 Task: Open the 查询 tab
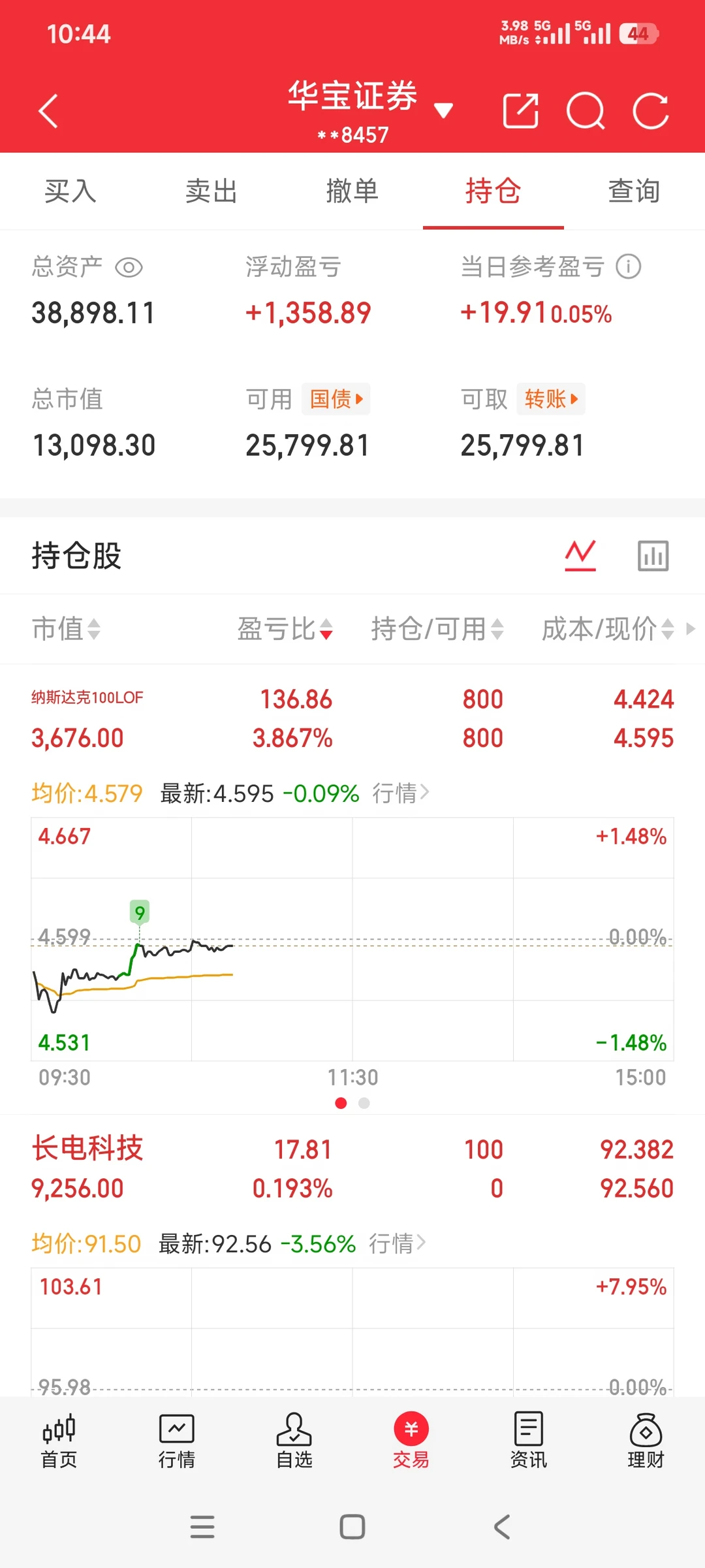(x=634, y=191)
